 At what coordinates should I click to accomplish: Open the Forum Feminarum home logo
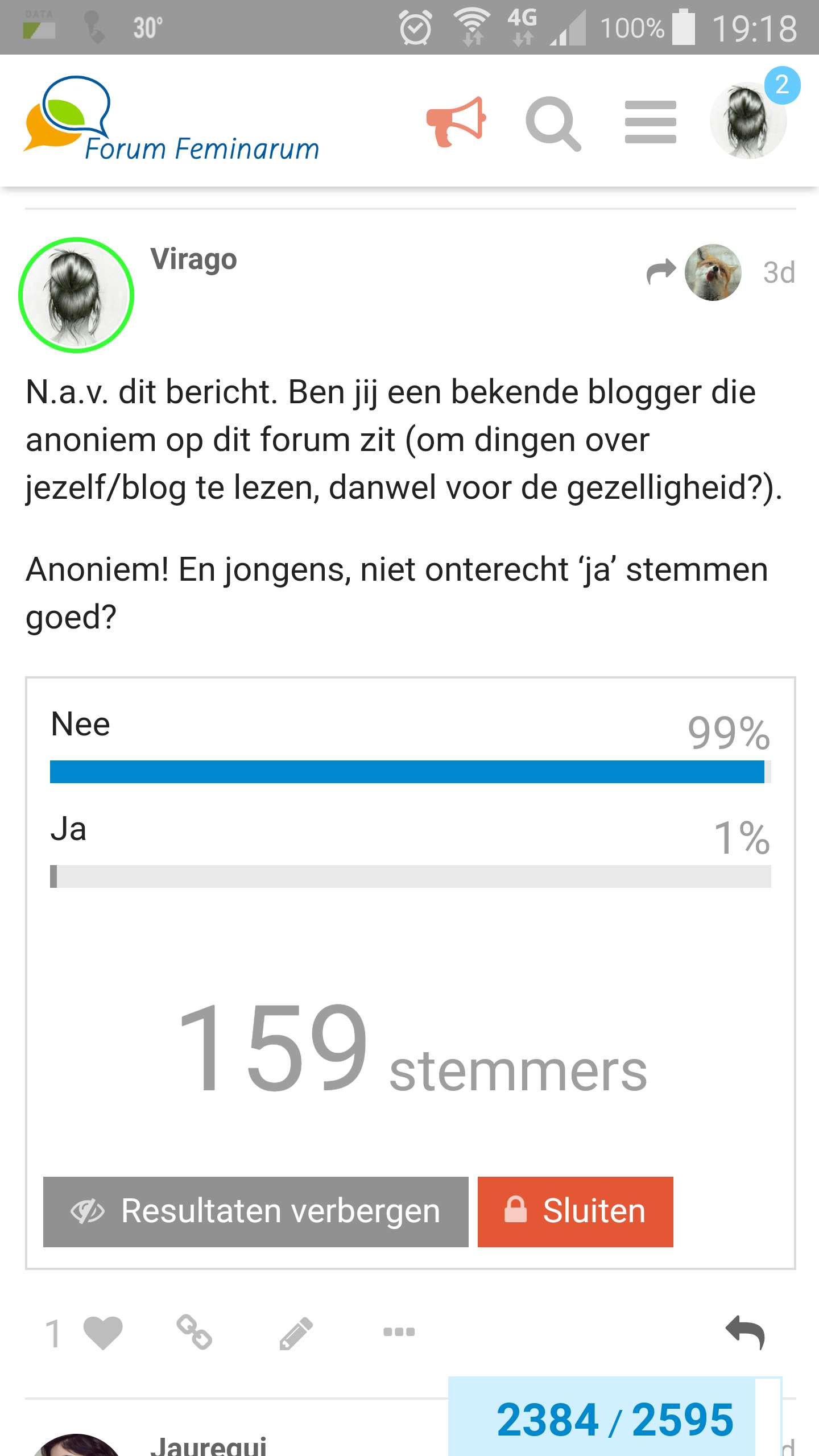(171, 119)
